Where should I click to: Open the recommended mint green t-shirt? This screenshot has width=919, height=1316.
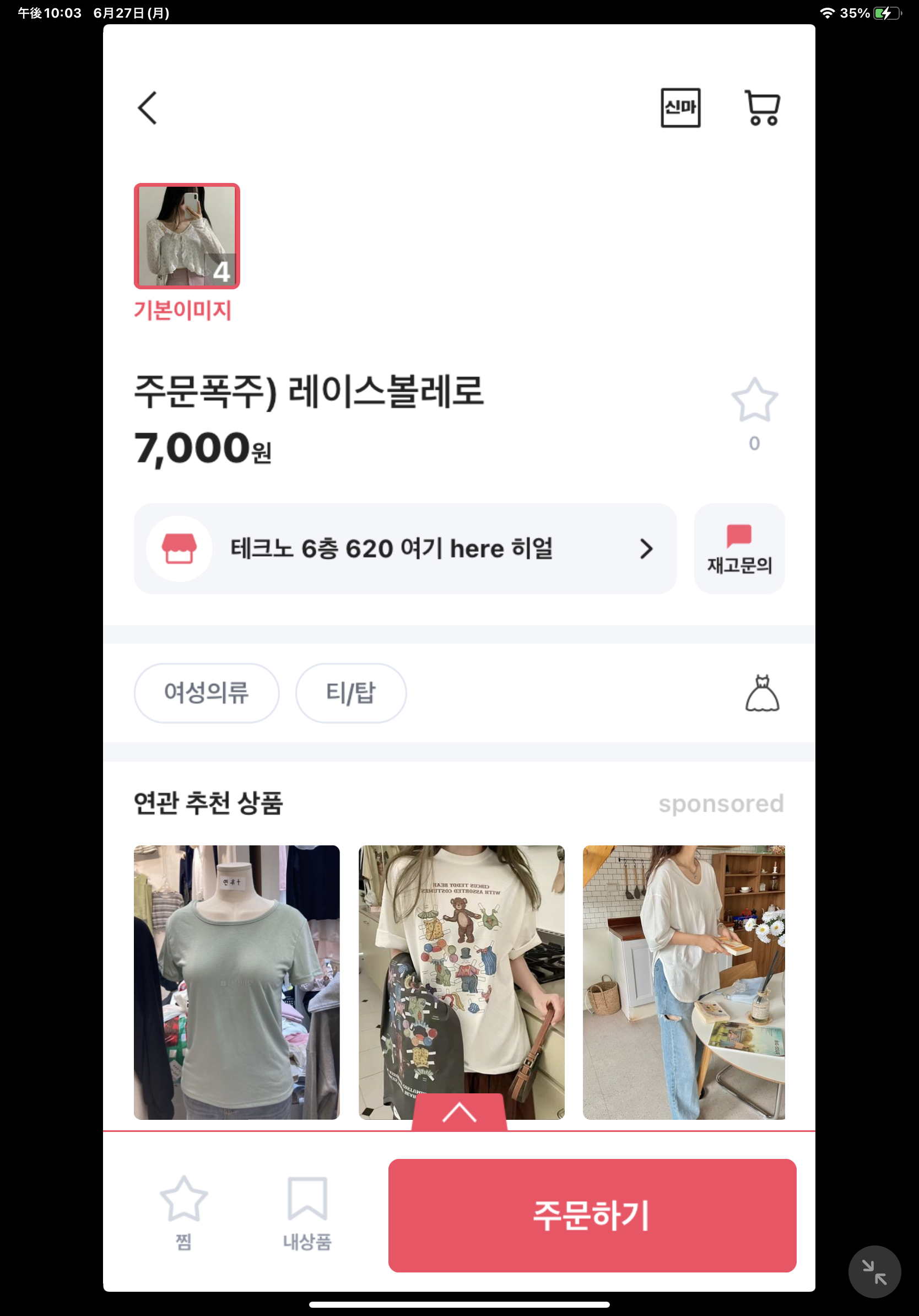pyautogui.click(x=236, y=981)
